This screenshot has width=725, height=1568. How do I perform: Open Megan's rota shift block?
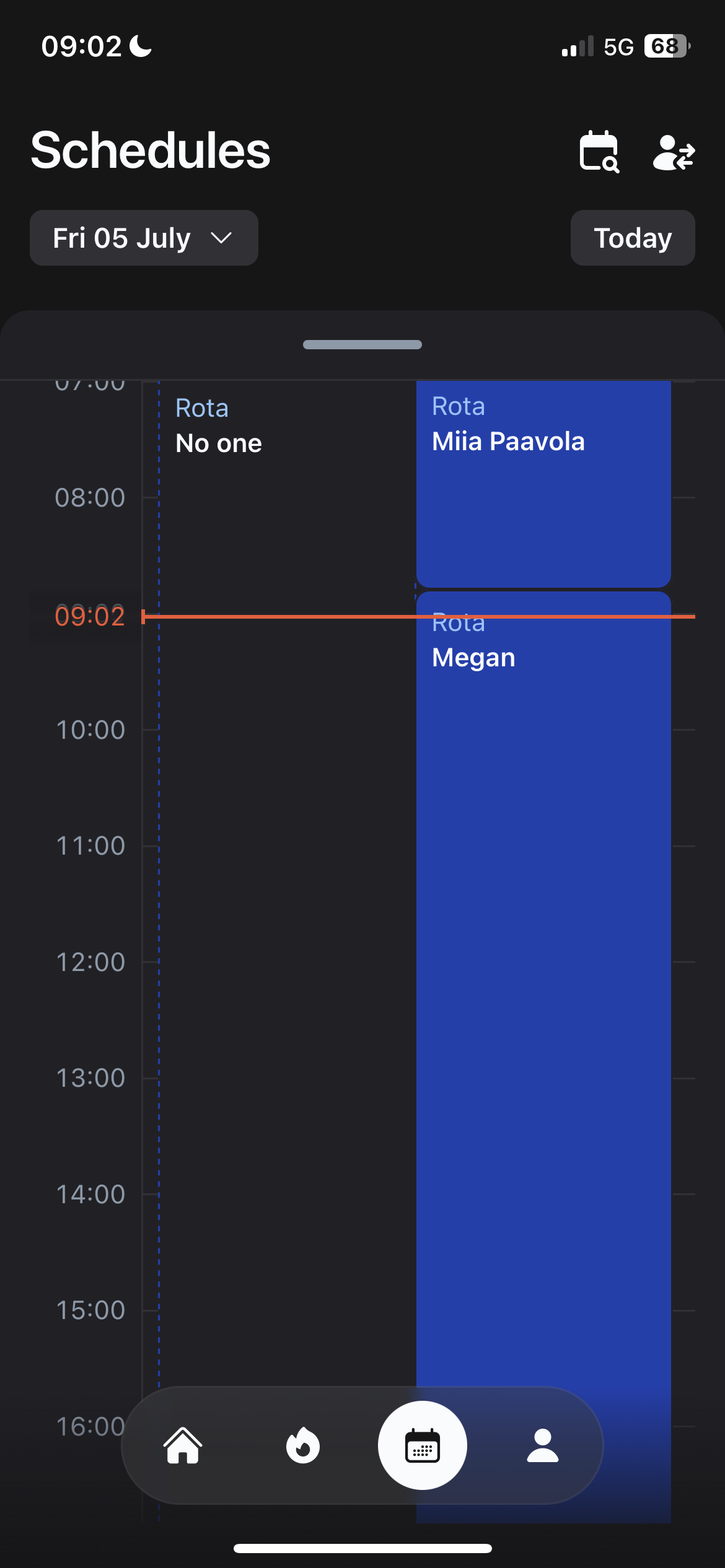543,929
